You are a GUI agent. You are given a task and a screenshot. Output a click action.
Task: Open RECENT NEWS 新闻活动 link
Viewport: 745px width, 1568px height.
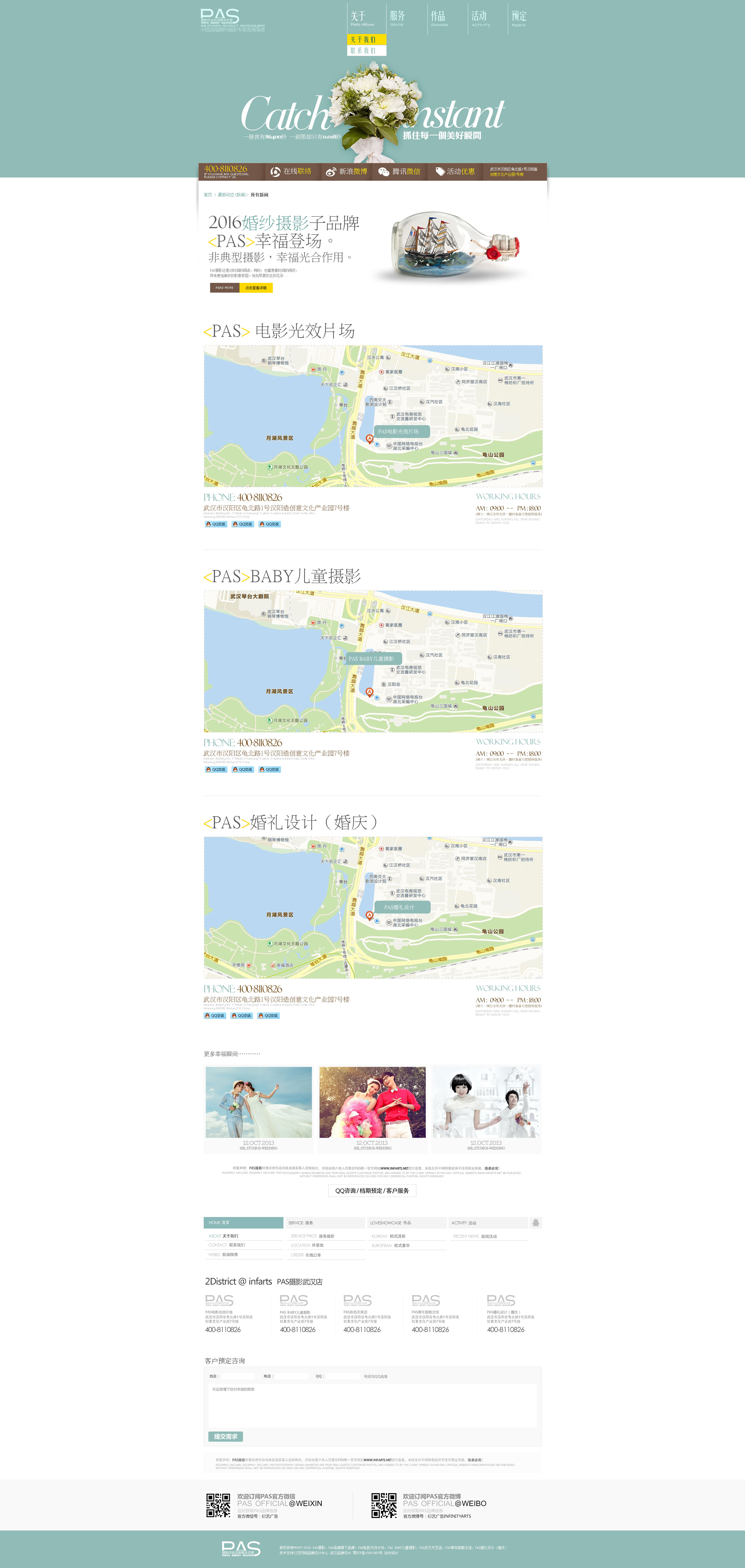[x=475, y=1236]
